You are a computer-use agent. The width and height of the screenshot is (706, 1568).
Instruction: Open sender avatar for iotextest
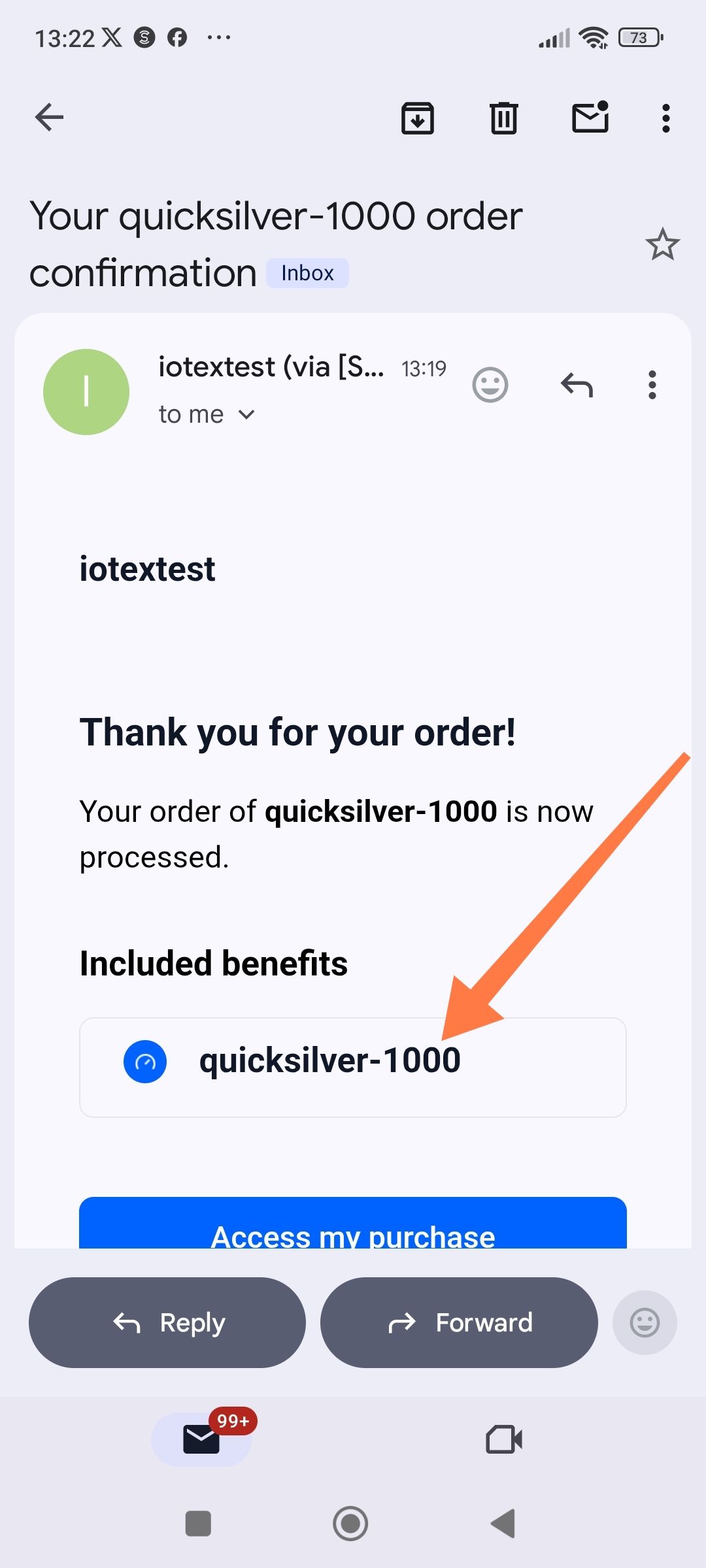(86, 392)
